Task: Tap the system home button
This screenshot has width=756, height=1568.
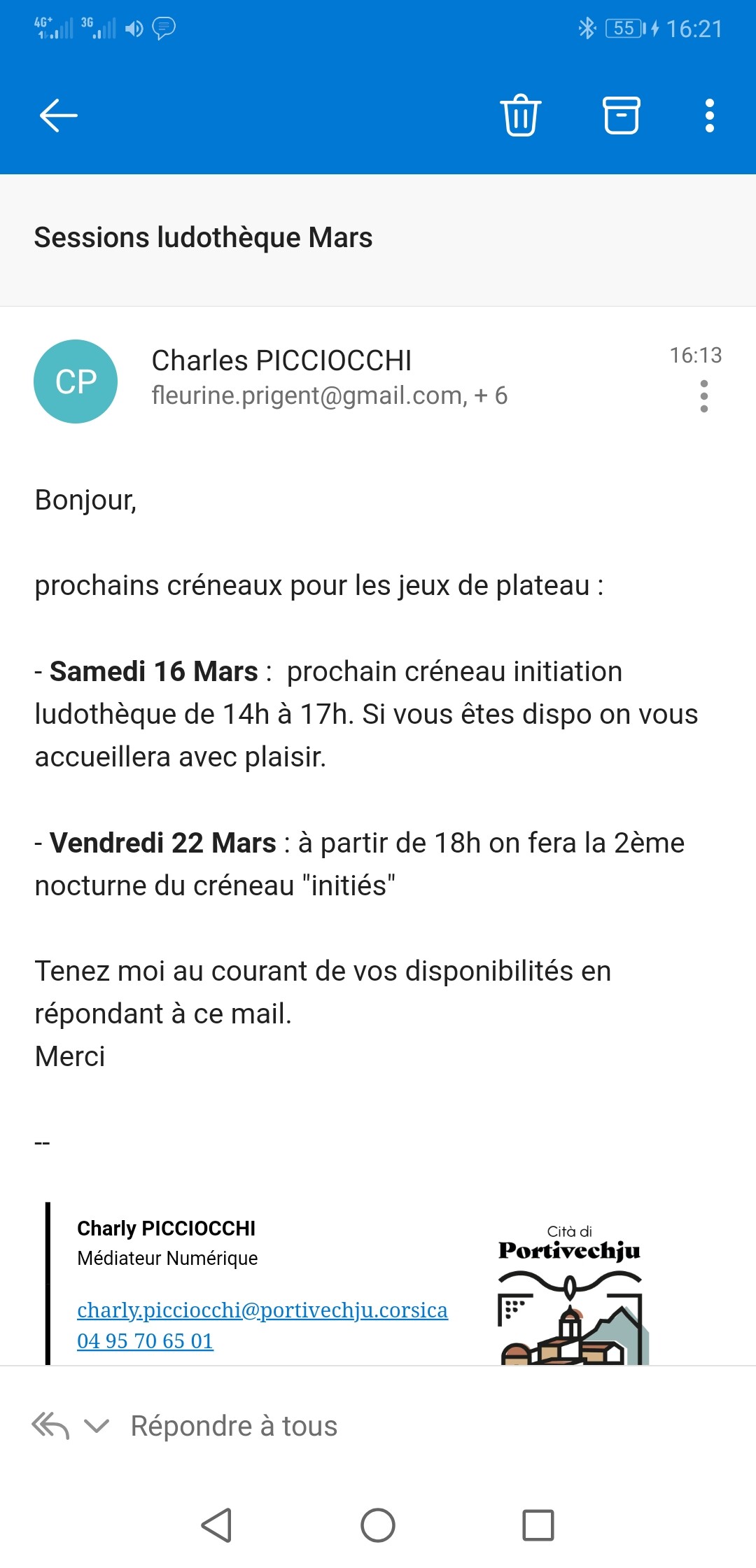Action: pos(378,1525)
